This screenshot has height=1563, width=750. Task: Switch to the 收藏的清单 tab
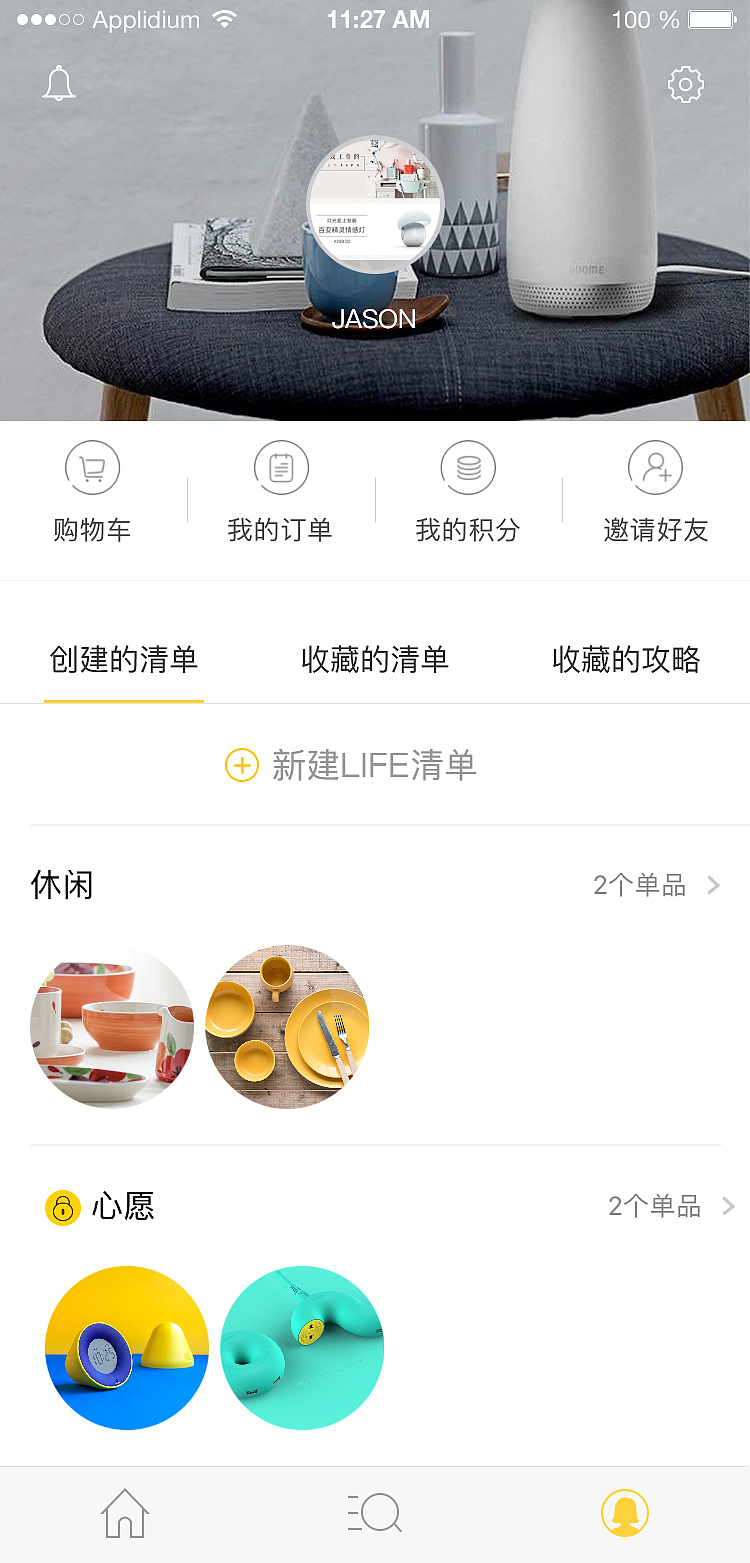[375, 660]
